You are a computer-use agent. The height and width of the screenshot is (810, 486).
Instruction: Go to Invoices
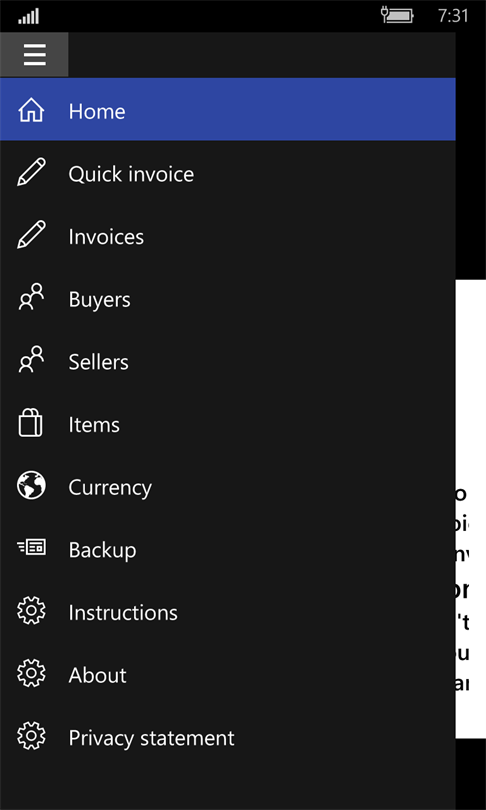coord(228,235)
